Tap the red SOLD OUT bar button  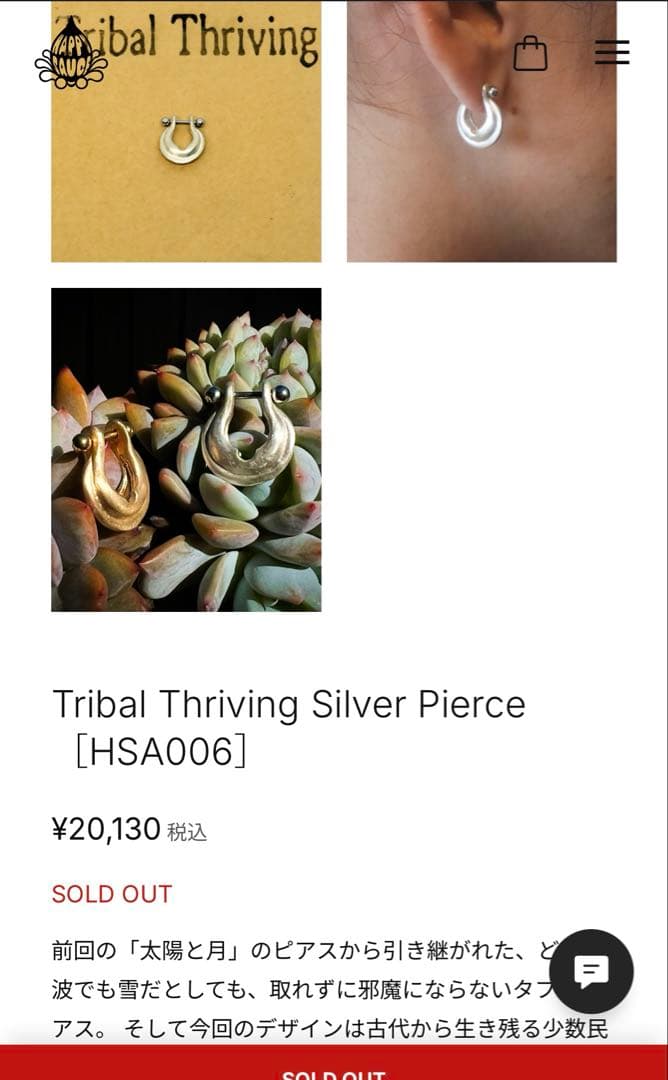(334, 1064)
